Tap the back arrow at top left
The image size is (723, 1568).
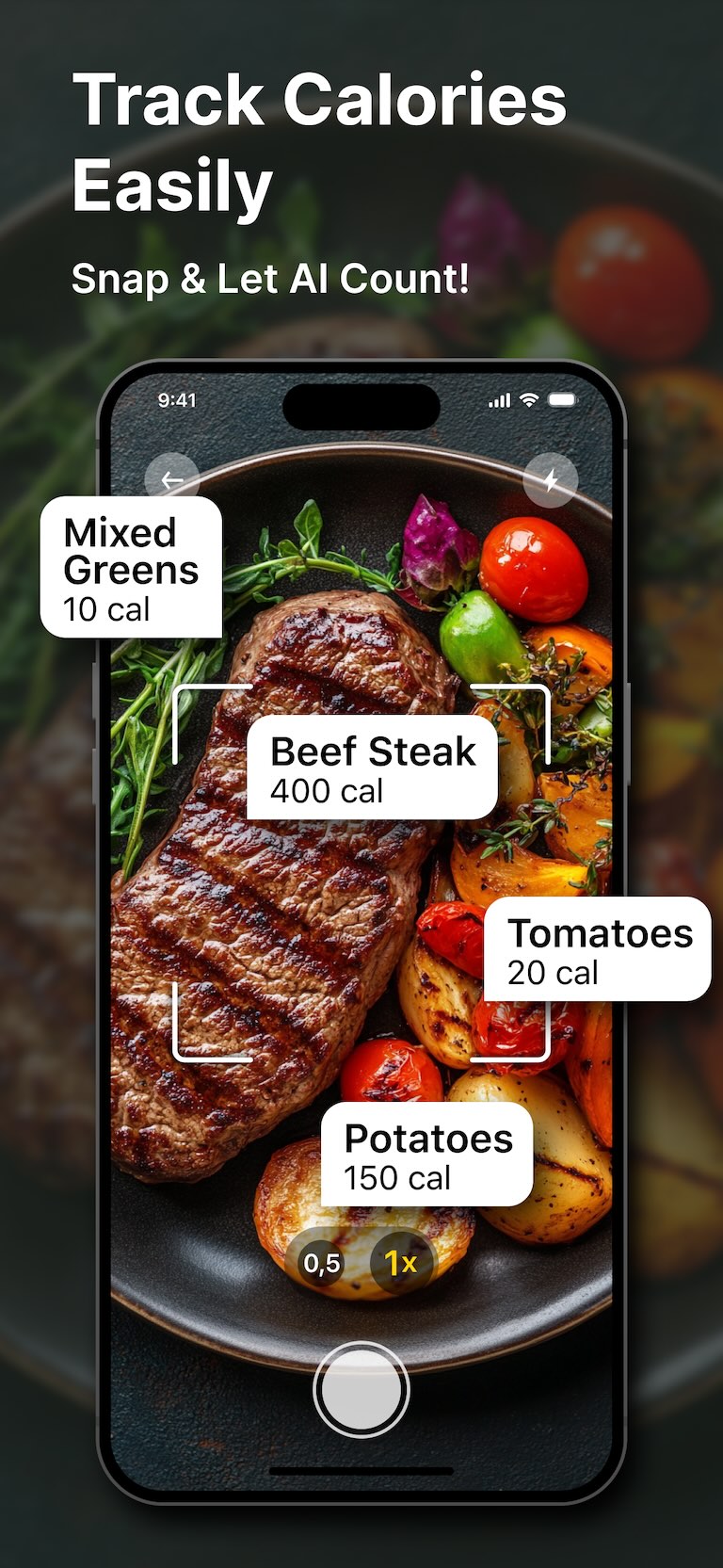coord(172,479)
